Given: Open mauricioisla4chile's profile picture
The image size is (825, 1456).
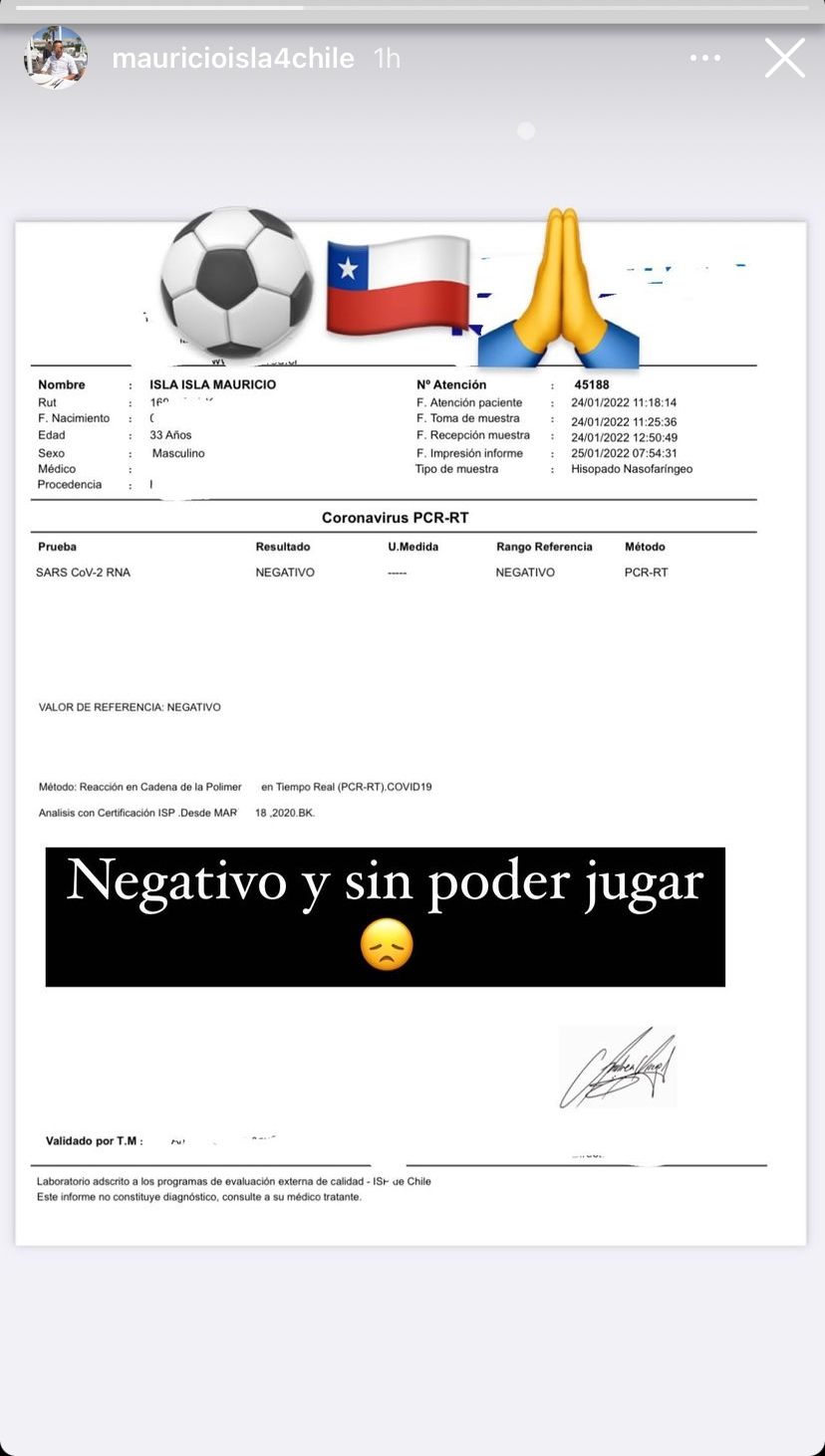Looking at the screenshot, I should [x=55, y=58].
